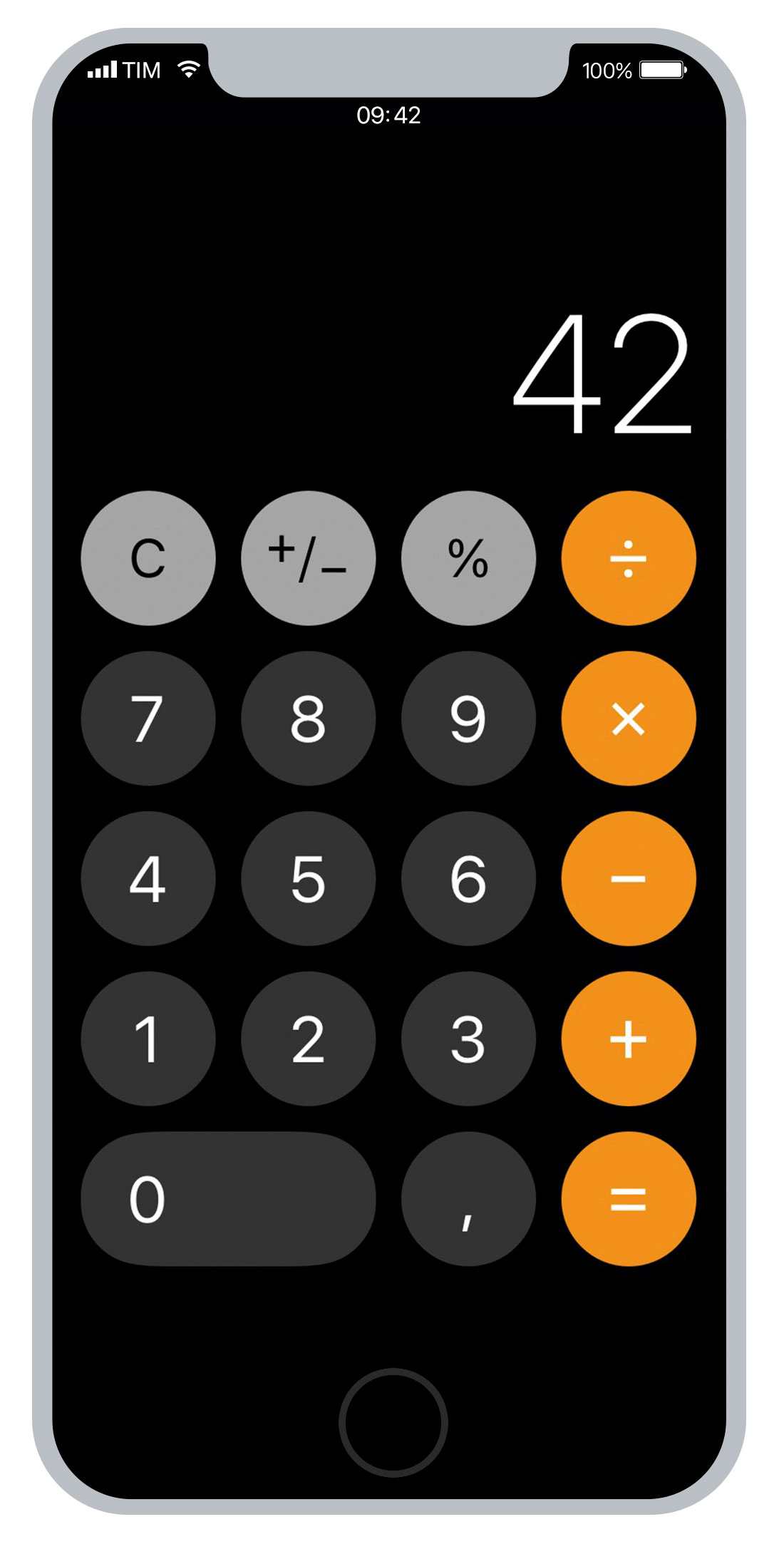Enter digit 5

click(308, 878)
